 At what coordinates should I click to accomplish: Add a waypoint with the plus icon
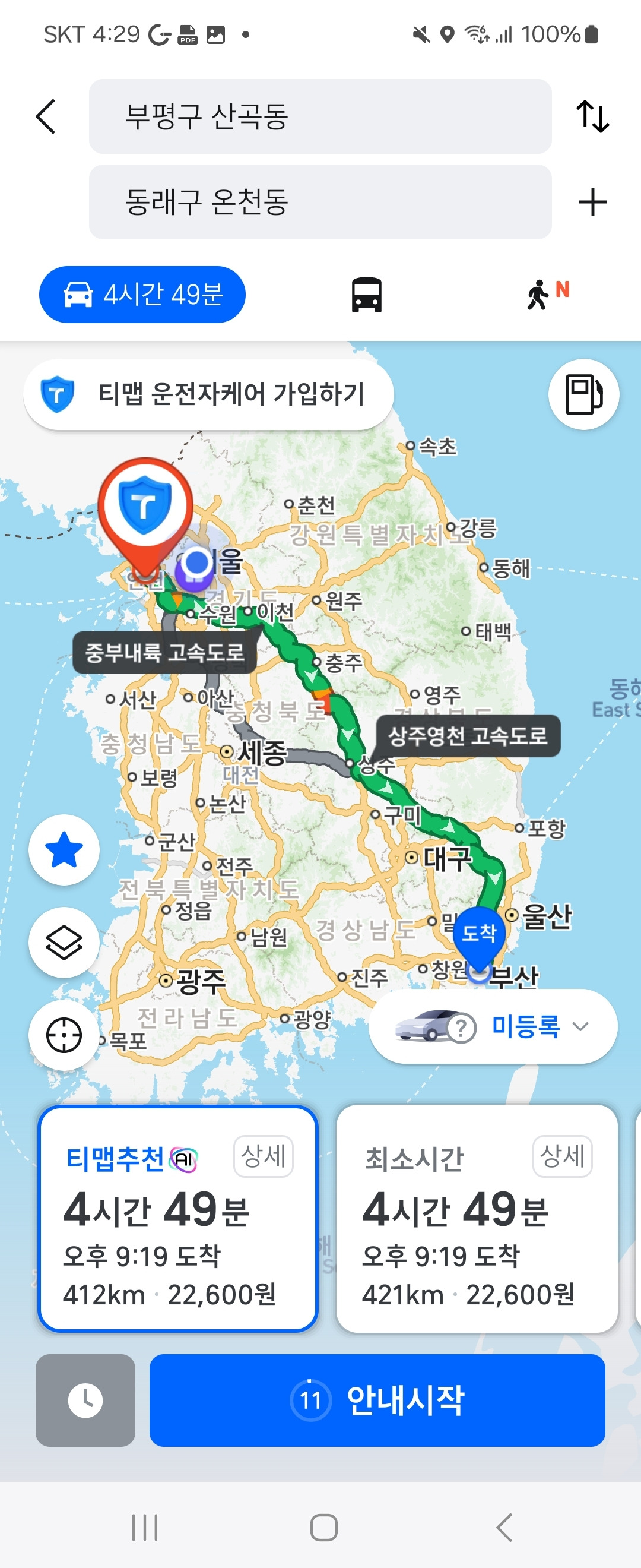pyautogui.click(x=593, y=202)
